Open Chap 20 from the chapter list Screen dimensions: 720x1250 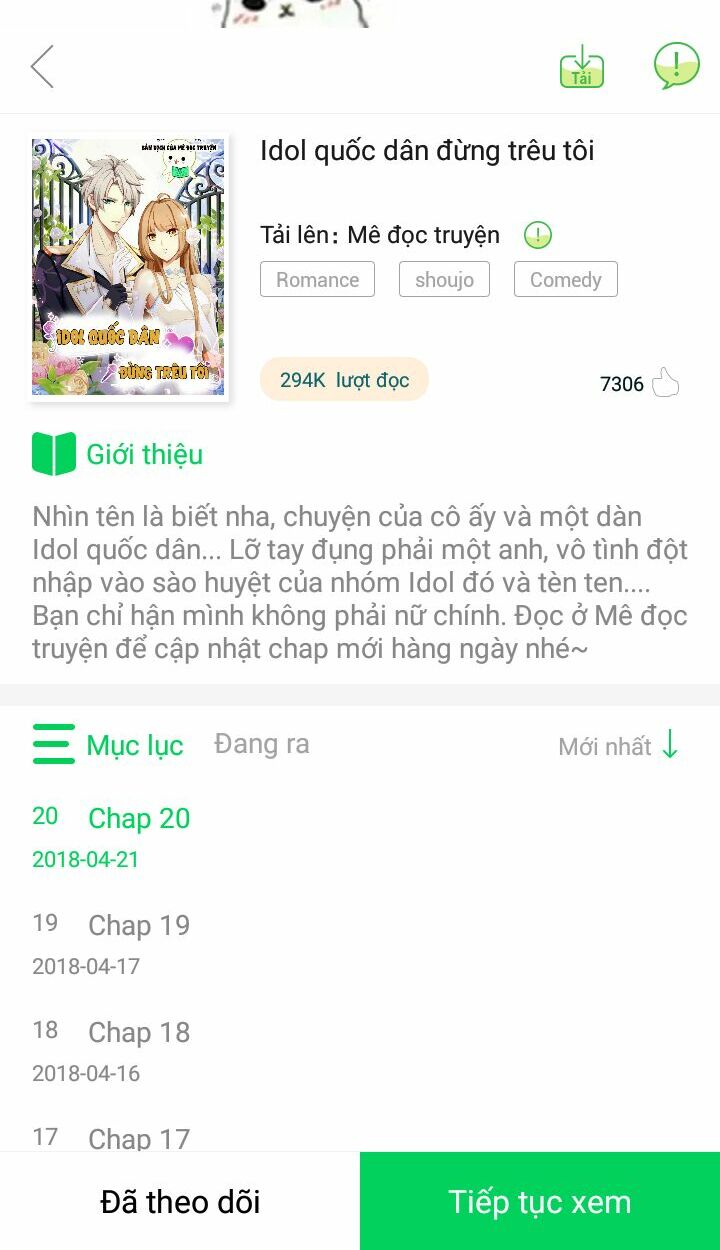click(x=139, y=818)
